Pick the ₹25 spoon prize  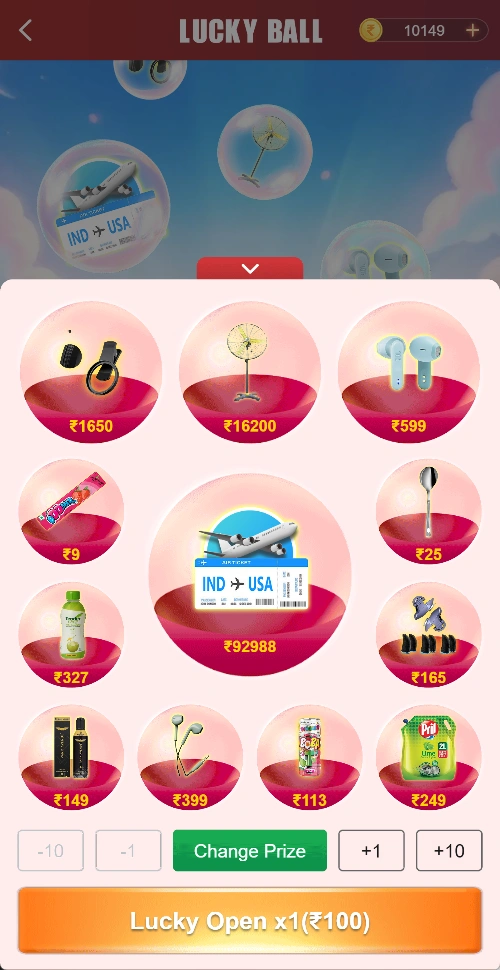(x=428, y=512)
